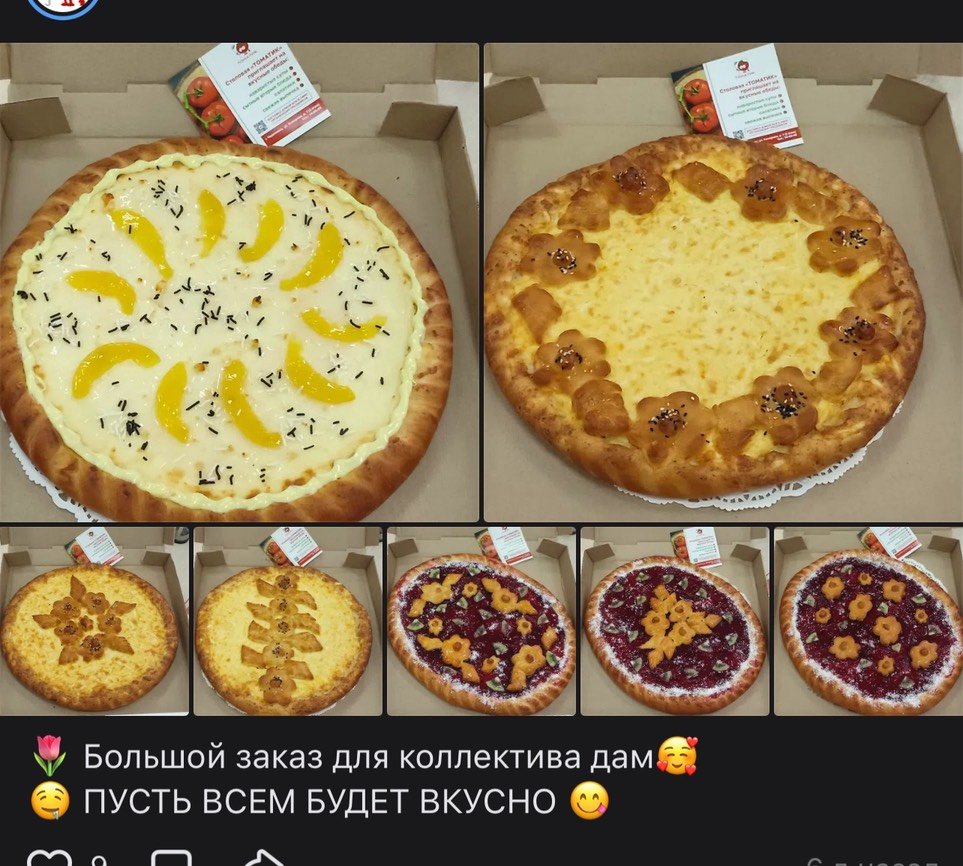This screenshot has width=963, height=866.
Task: Share this post via the arrow icon
Action: [x=265, y=858]
